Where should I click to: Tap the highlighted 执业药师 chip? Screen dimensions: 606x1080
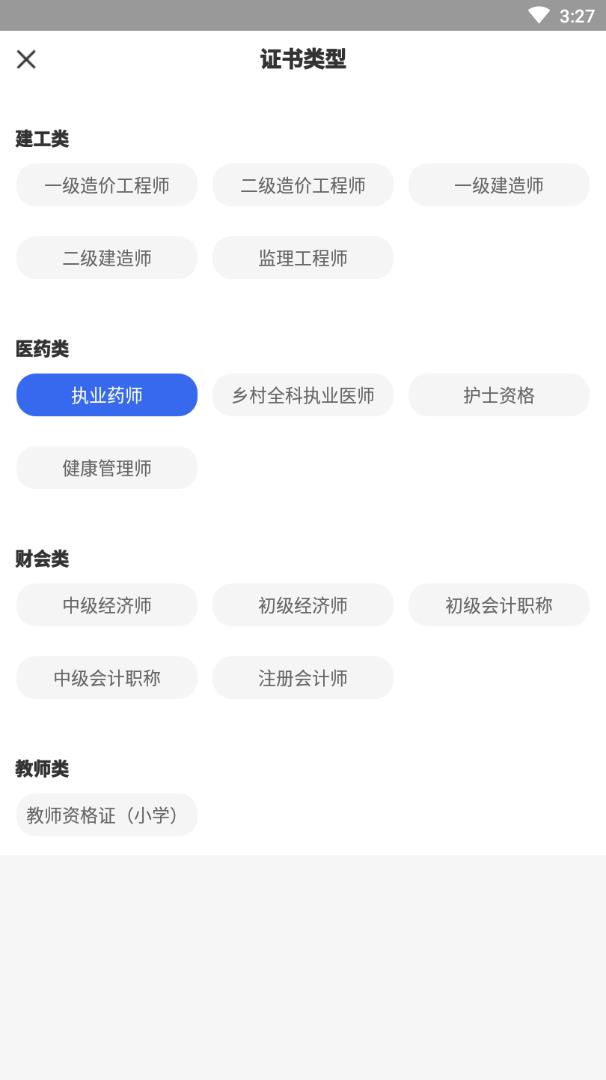(x=107, y=395)
